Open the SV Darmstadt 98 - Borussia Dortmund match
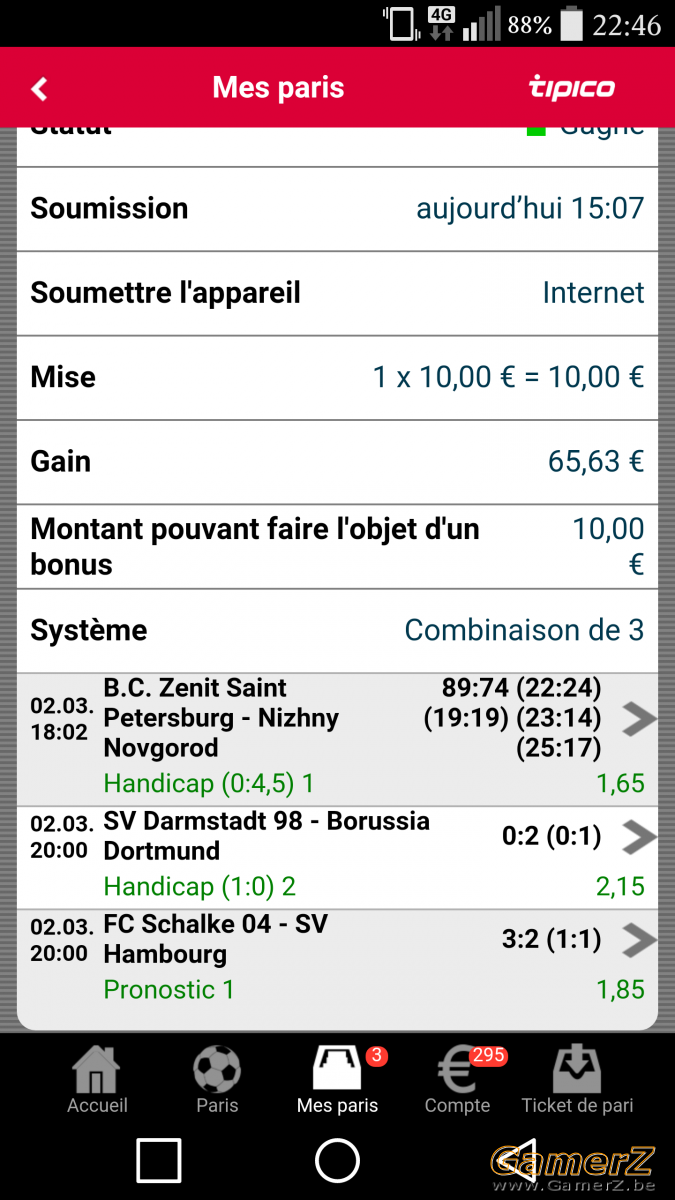Screen dimensions: 675x1200 click(x=338, y=858)
